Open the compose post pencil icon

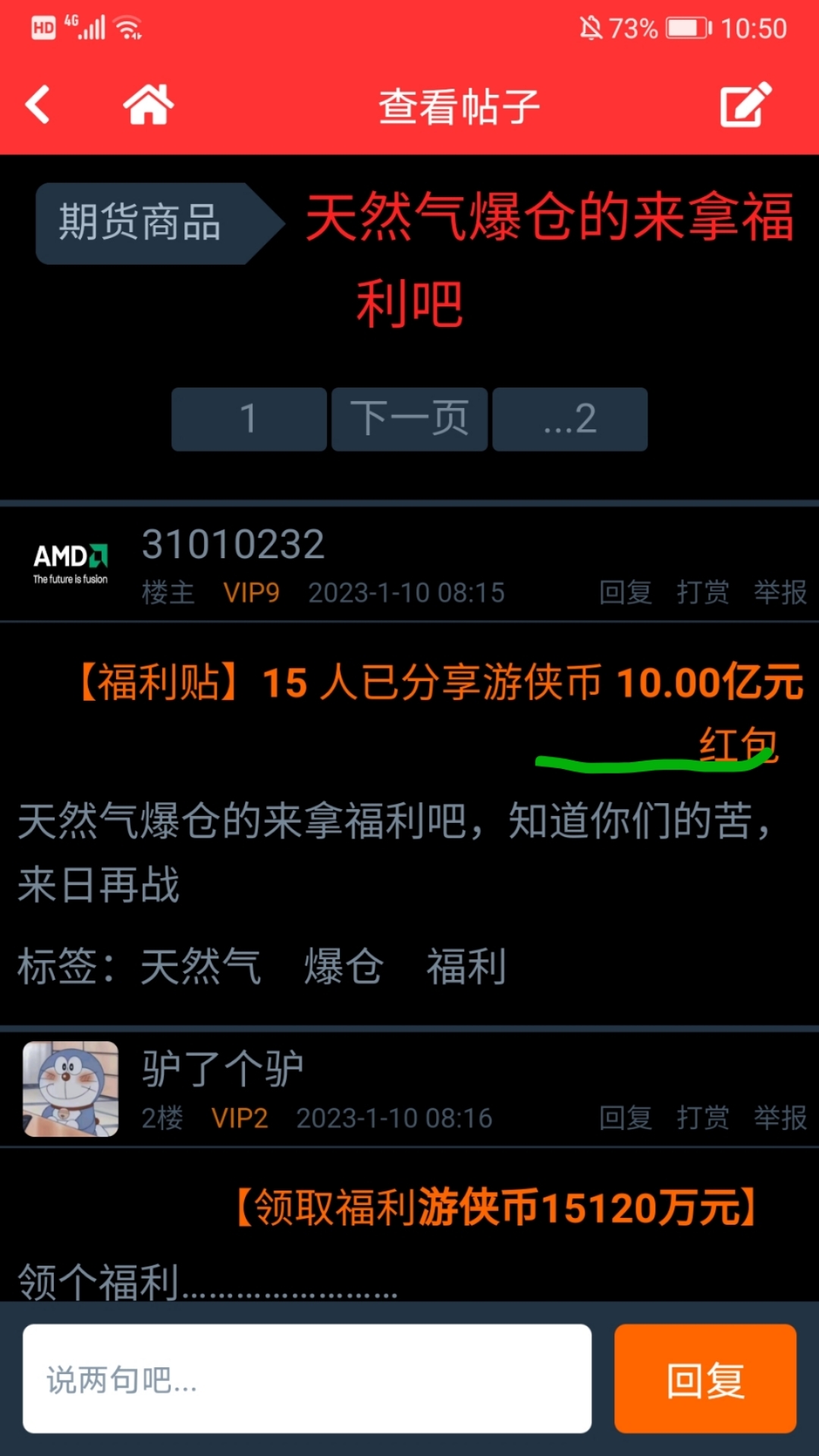[745, 105]
